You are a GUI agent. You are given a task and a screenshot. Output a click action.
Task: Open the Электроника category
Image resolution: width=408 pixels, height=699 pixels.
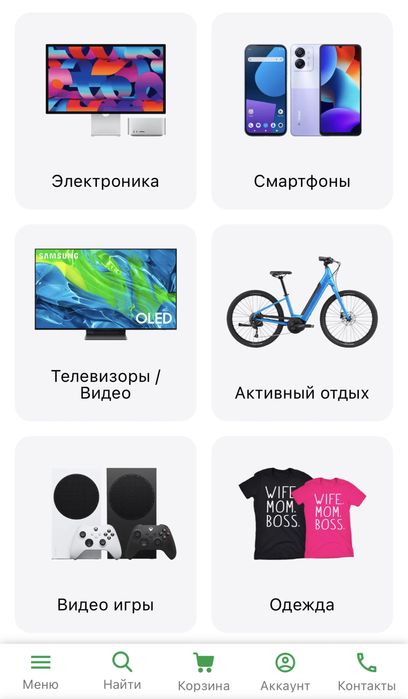(106, 111)
